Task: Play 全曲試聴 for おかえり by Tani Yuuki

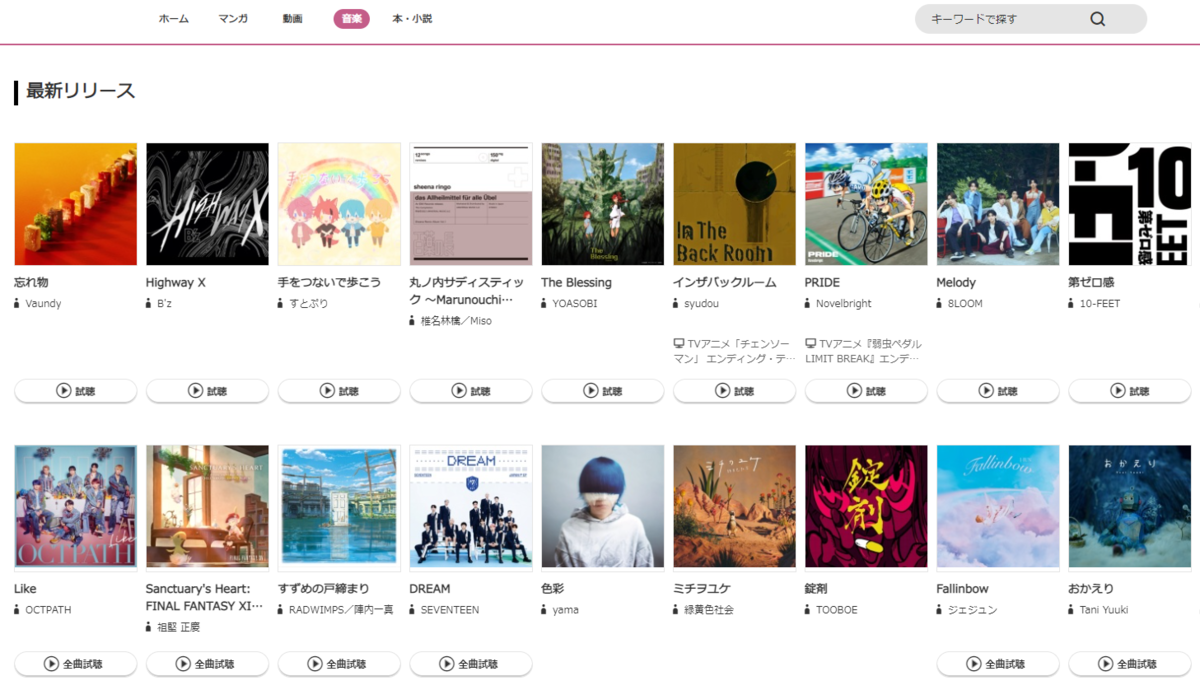Action: 1130,664
